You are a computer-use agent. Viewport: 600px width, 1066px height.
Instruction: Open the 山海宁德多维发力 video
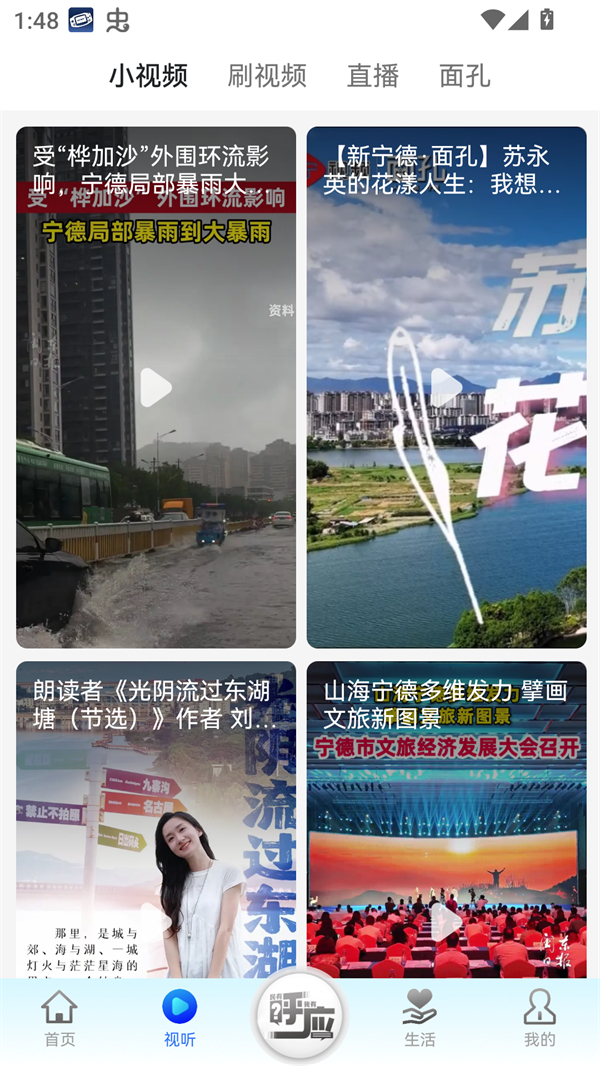click(x=446, y=820)
